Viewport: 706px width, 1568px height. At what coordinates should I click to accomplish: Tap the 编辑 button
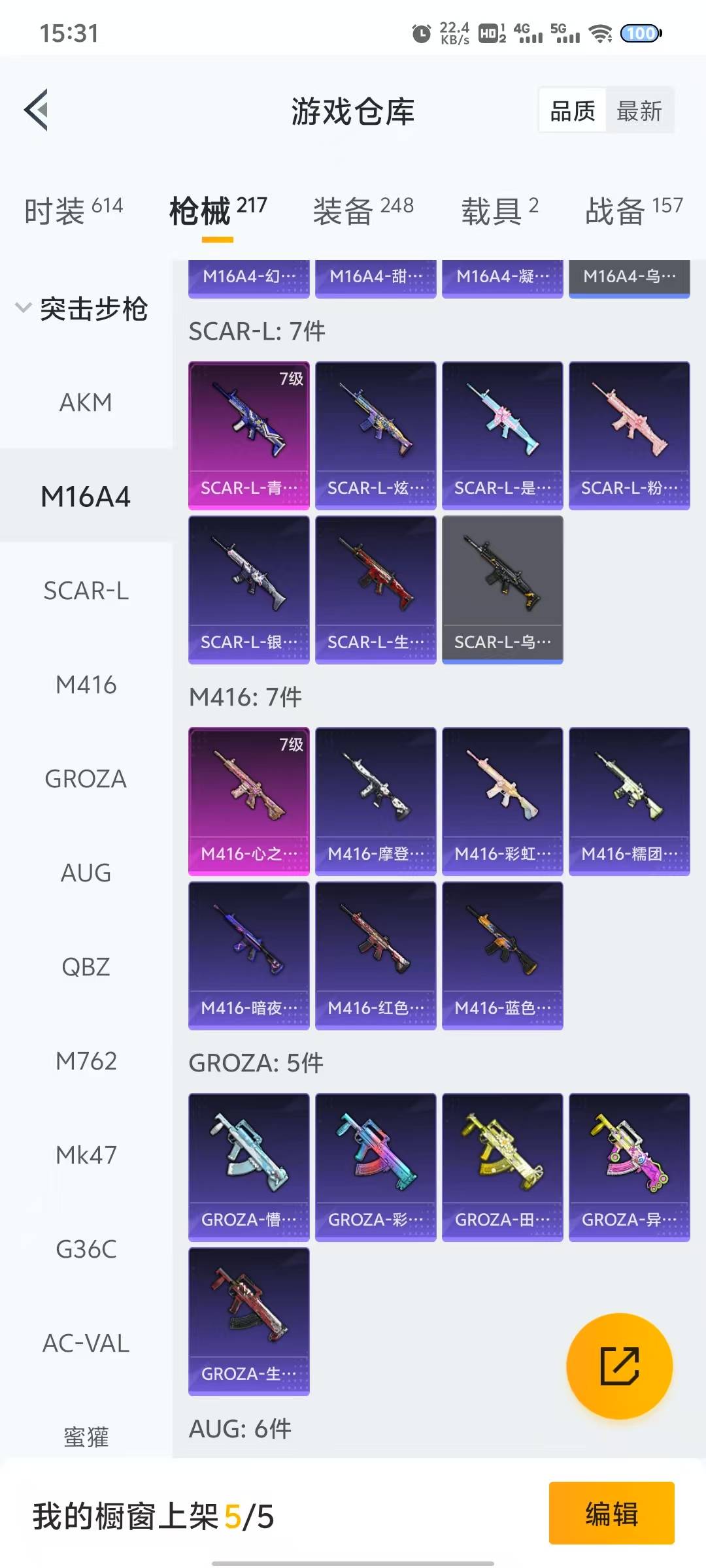(x=611, y=1513)
